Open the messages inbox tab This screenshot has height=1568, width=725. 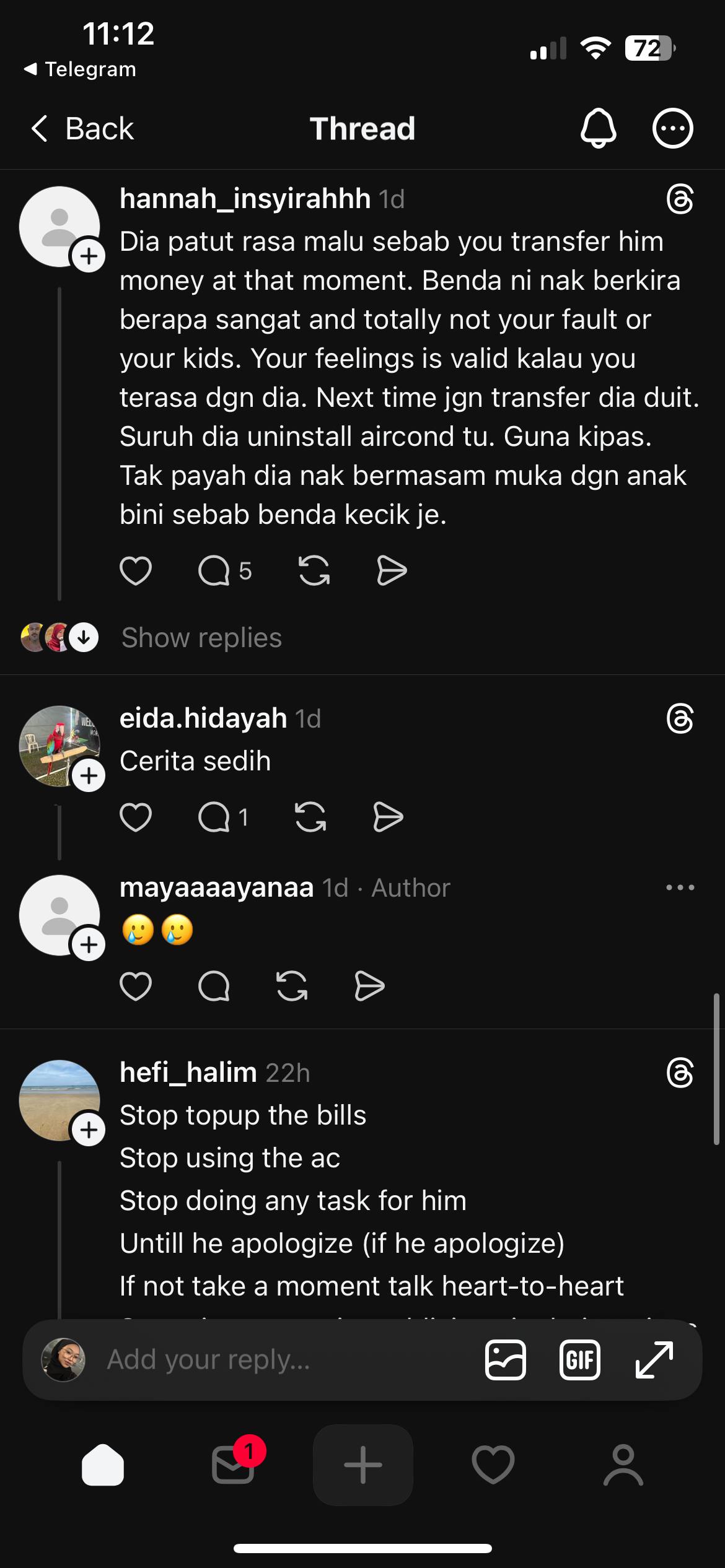(x=234, y=1465)
